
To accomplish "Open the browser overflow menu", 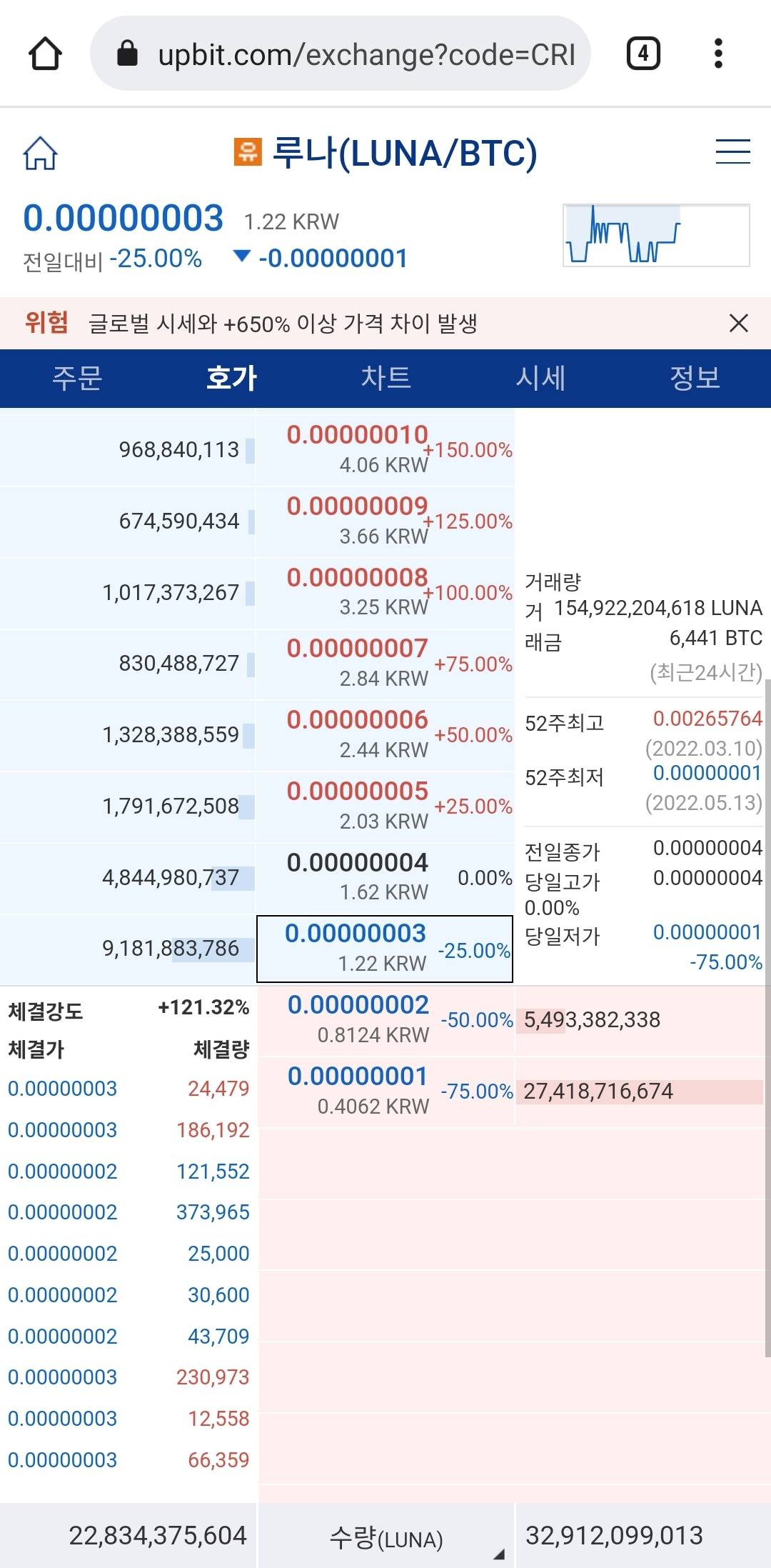I will point(718,54).
